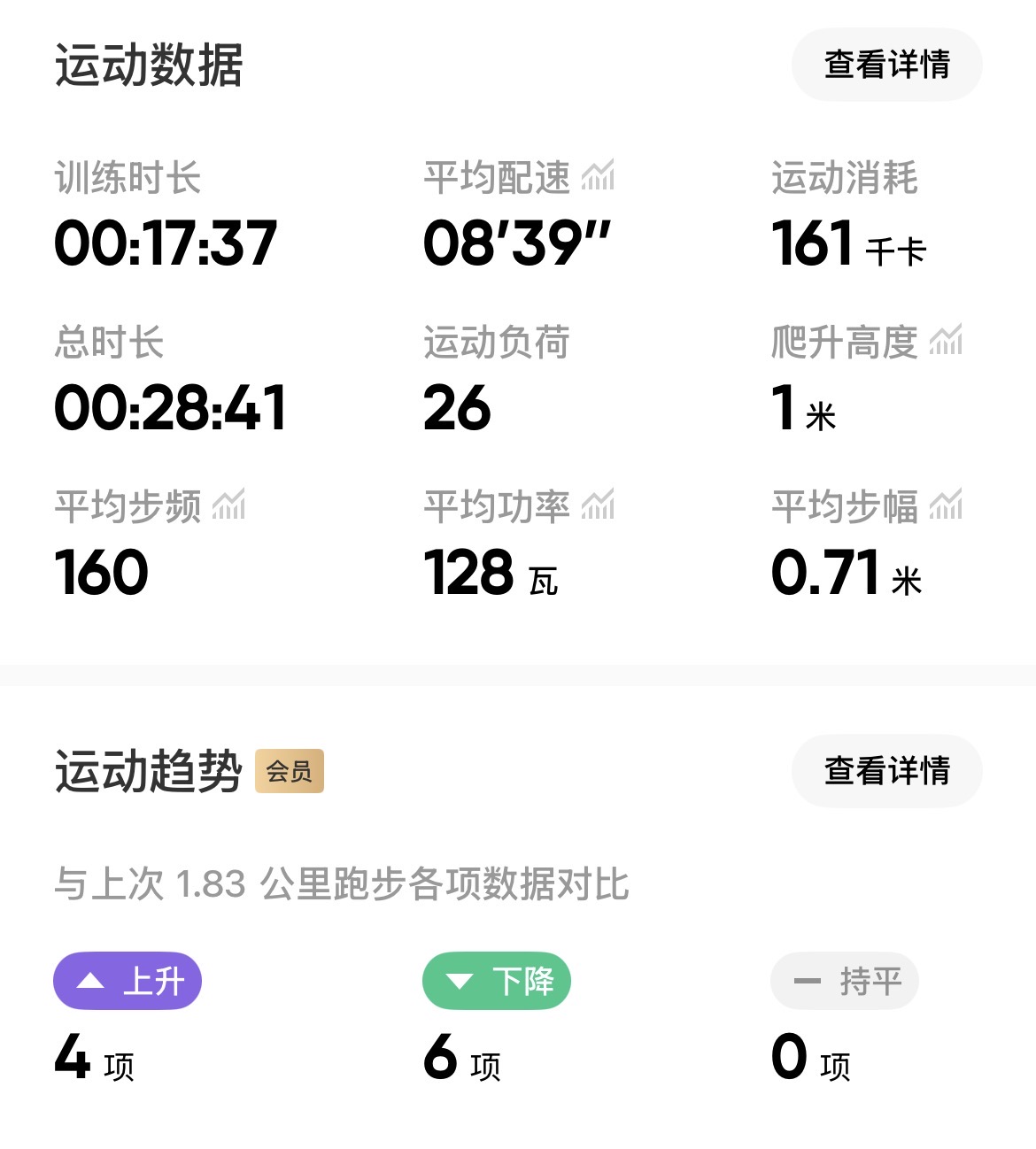Select the 持平 trend chip
This screenshot has height=1149, width=1036.
pyautogui.click(x=845, y=981)
